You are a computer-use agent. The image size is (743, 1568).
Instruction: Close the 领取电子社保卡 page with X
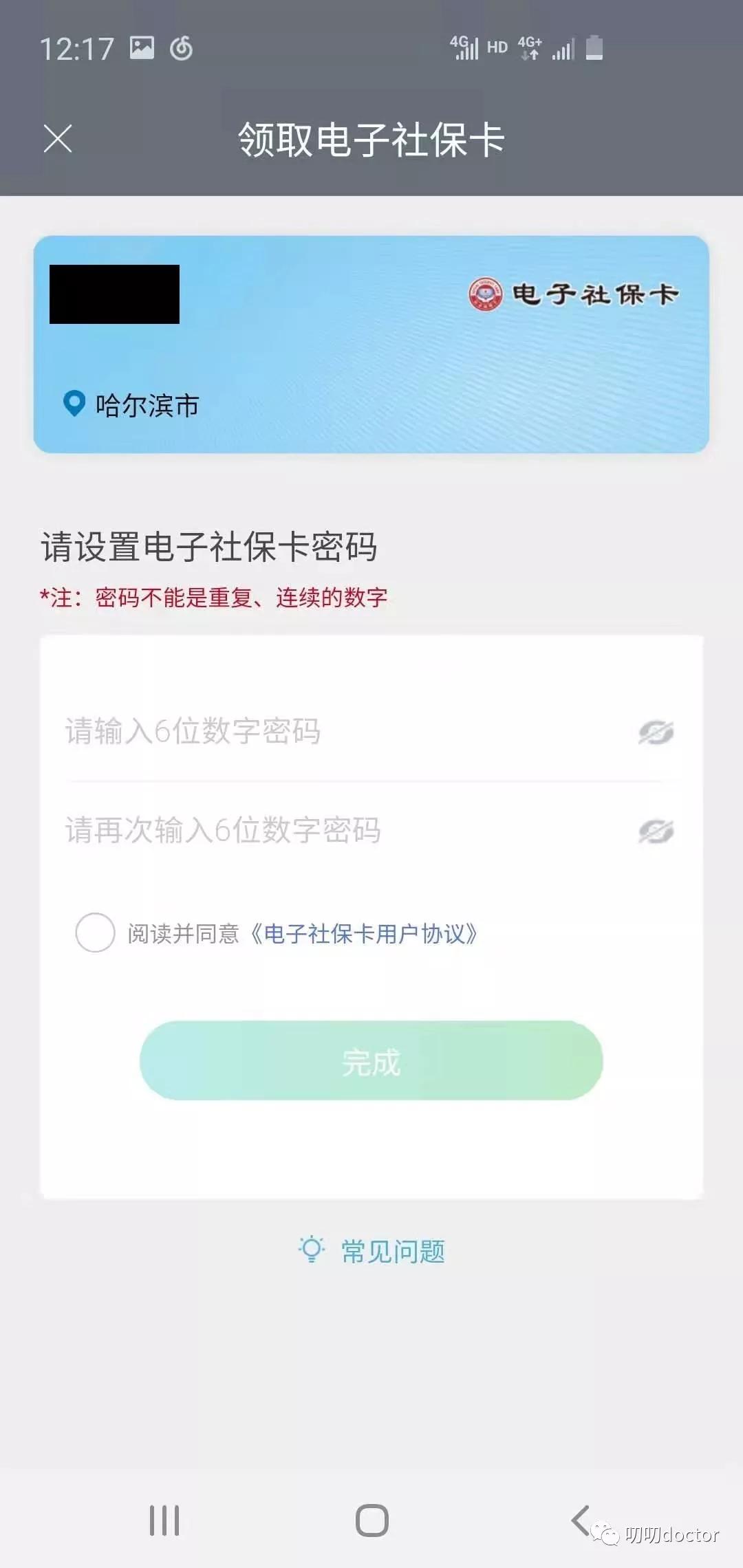58,138
